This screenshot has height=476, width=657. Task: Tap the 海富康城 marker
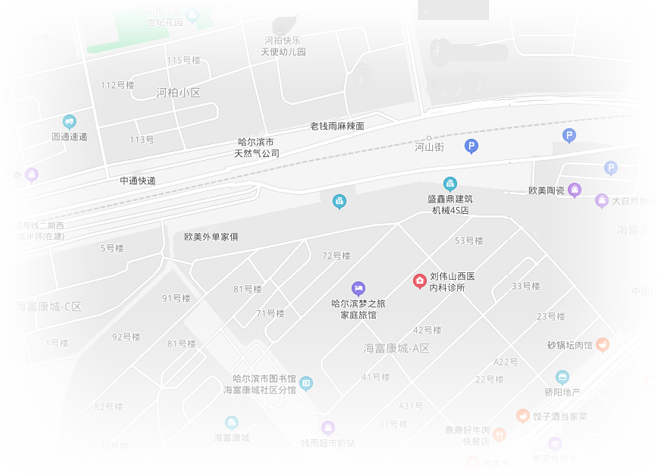coord(232,423)
